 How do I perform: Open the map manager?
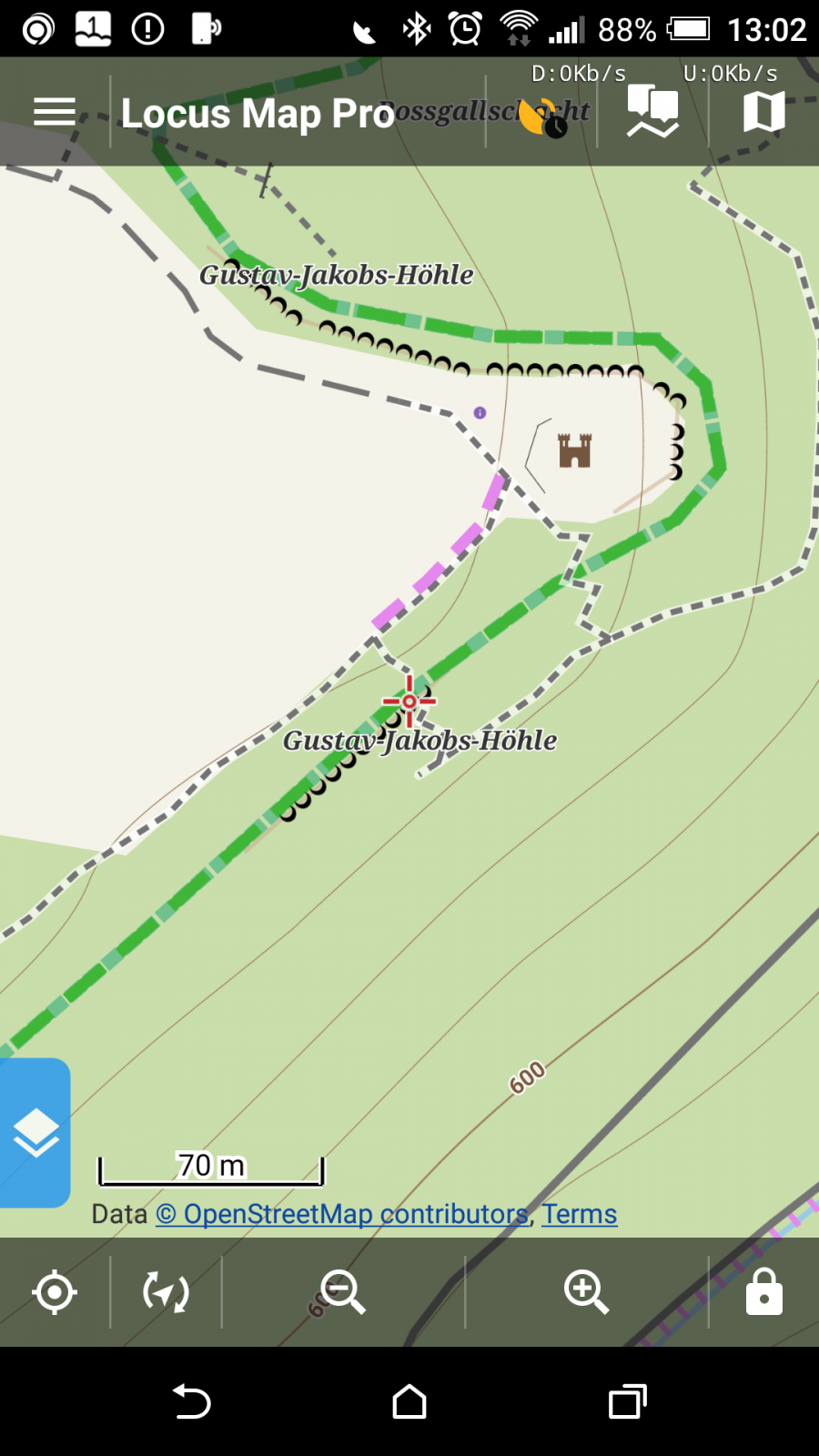tap(763, 112)
